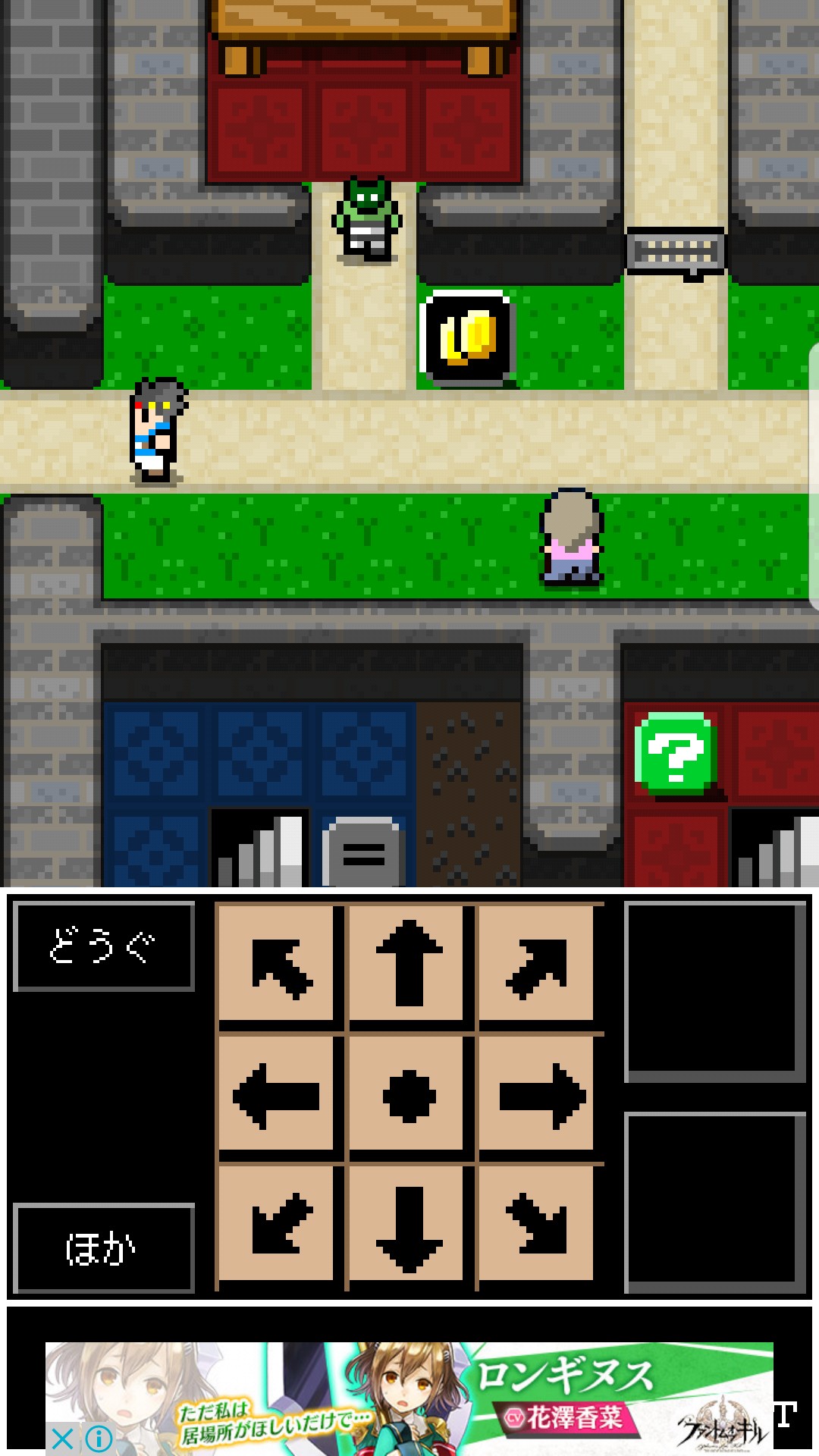Move diagonally up-left
The width and height of the screenshot is (819, 1456).
tap(276, 963)
